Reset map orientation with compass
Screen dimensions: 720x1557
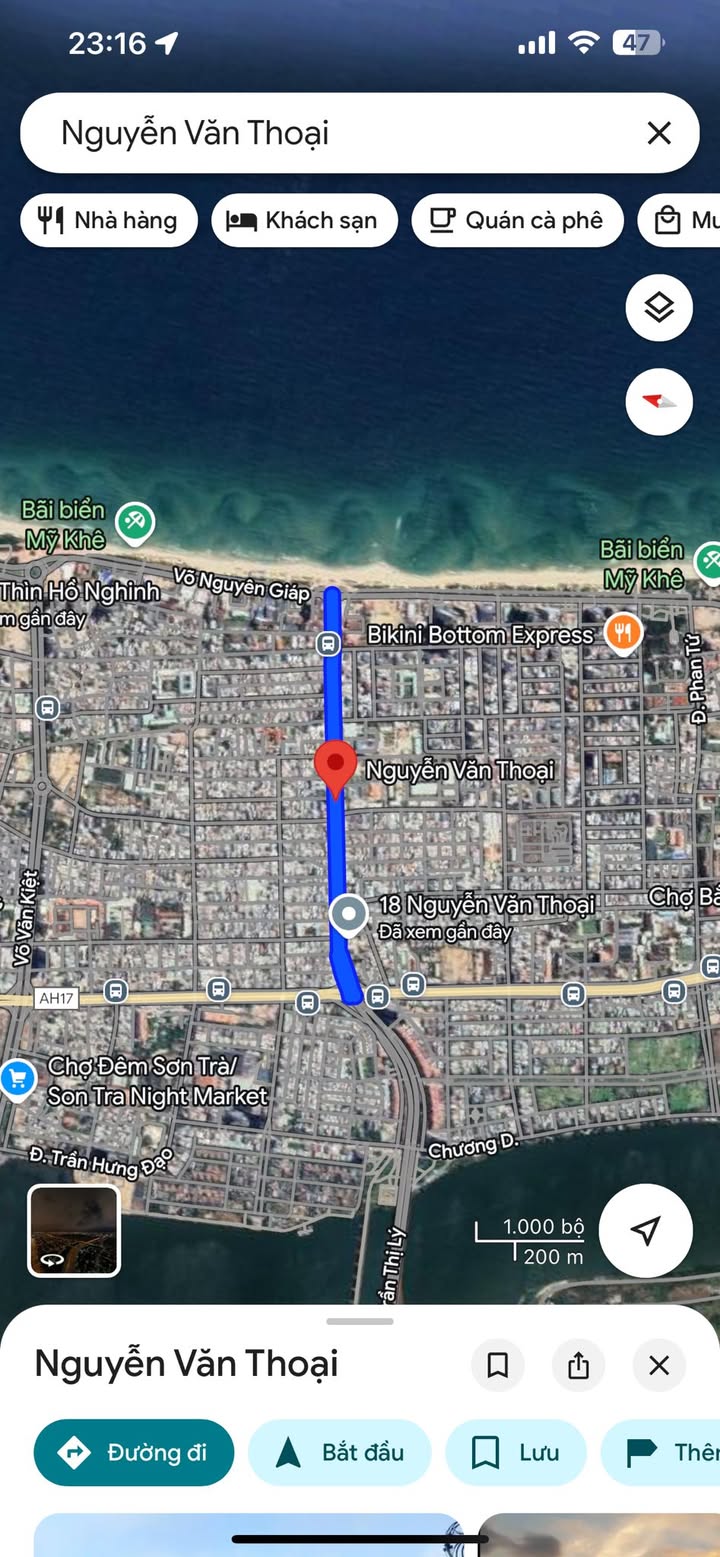659,401
